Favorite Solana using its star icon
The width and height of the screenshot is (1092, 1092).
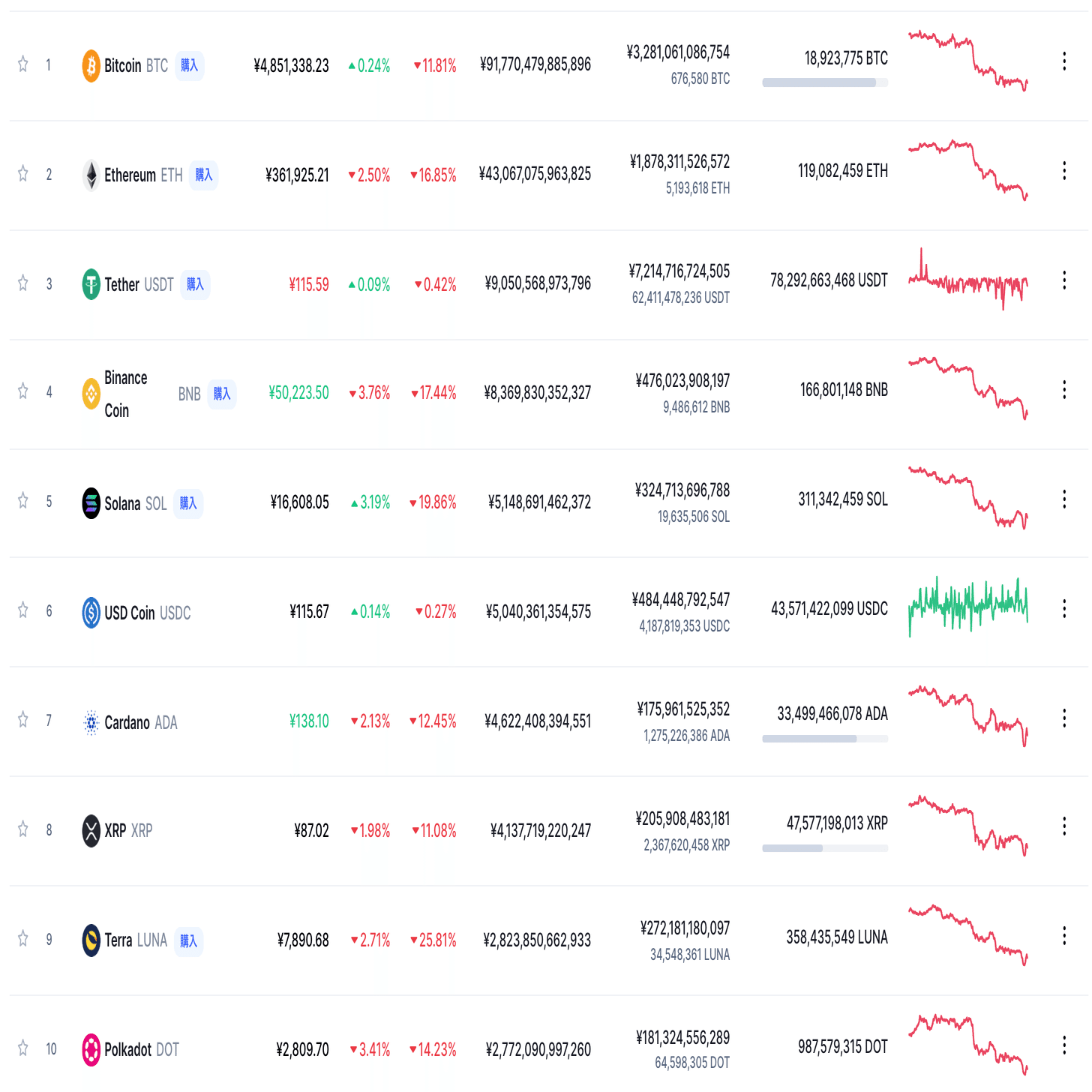[x=23, y=501]
